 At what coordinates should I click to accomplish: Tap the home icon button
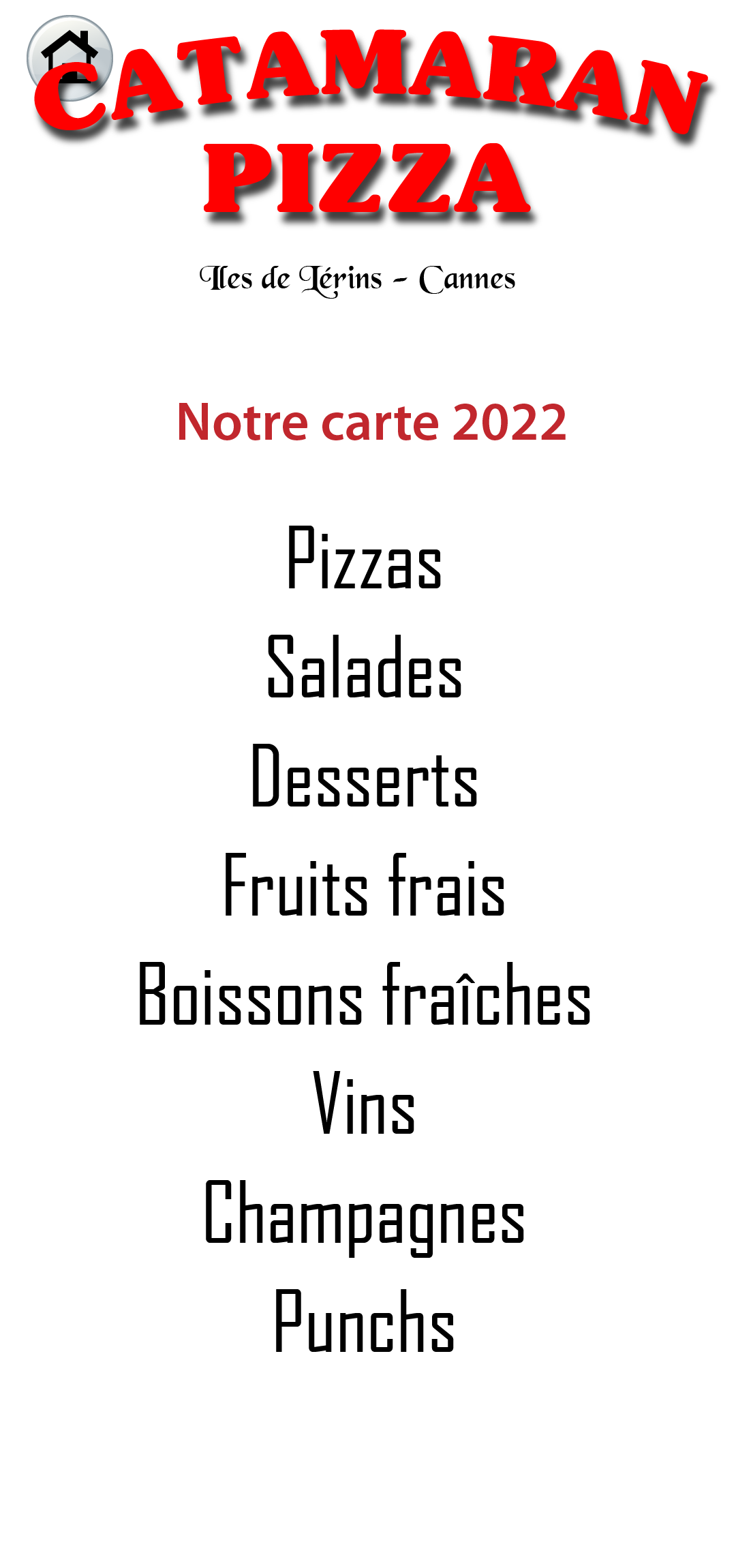click(x=70, y=58)
